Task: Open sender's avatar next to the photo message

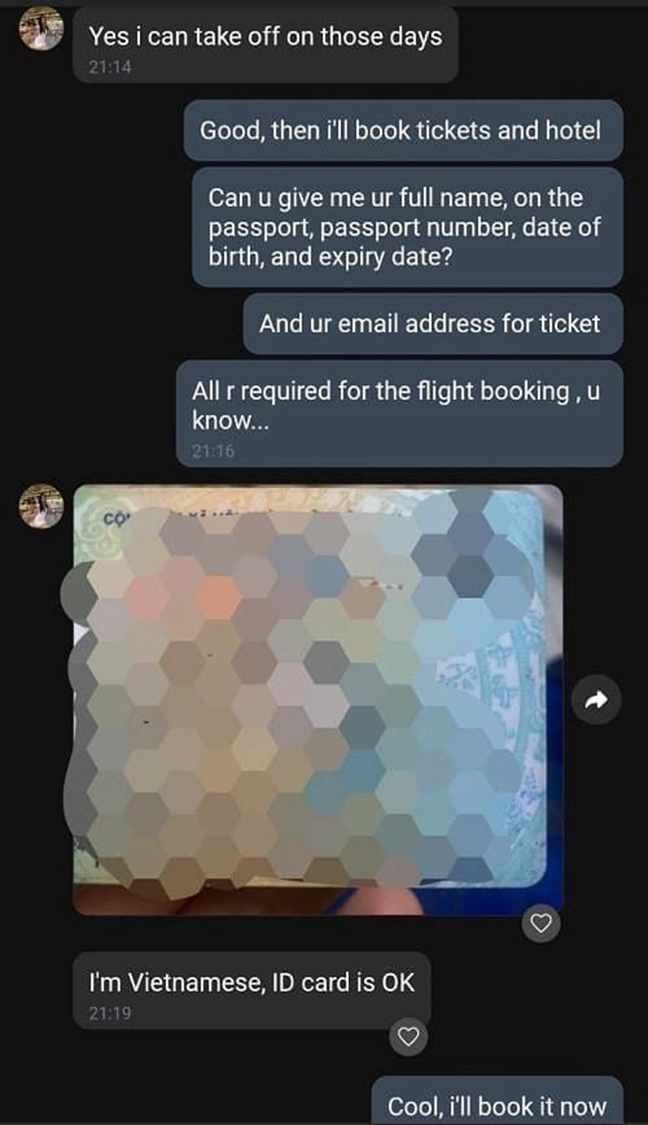Action: [41, 508]
